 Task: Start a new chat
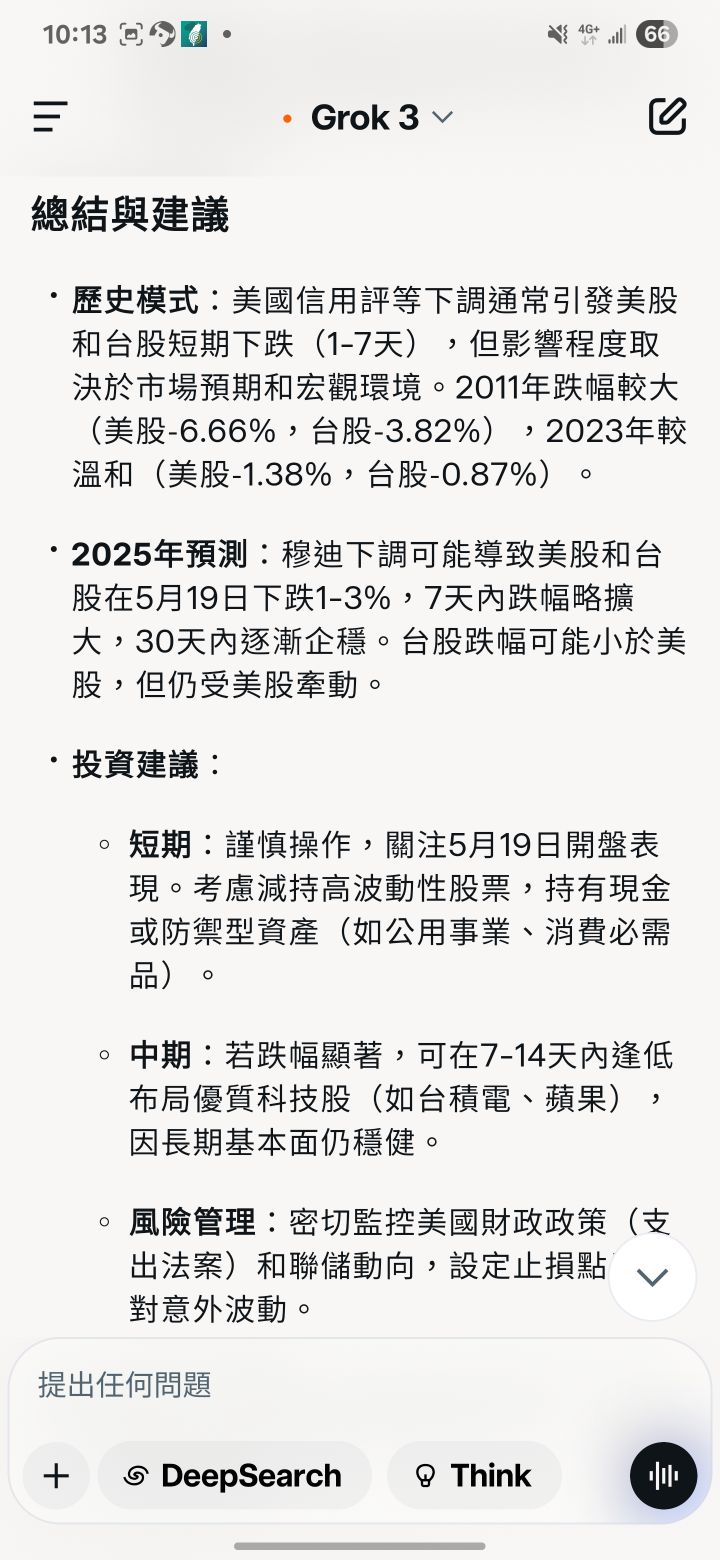667,117
